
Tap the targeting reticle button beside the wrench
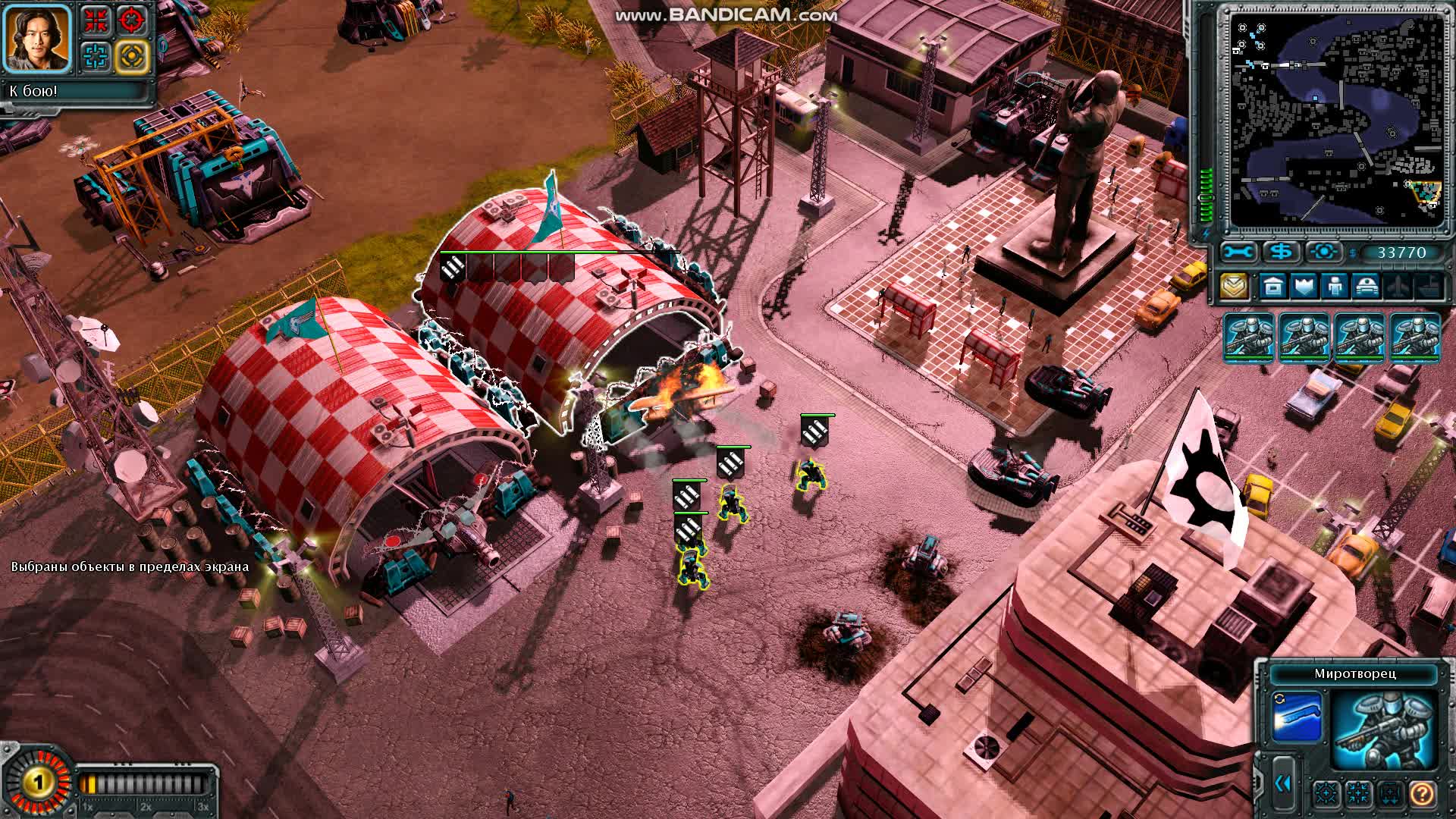[x=1323, y=252]
